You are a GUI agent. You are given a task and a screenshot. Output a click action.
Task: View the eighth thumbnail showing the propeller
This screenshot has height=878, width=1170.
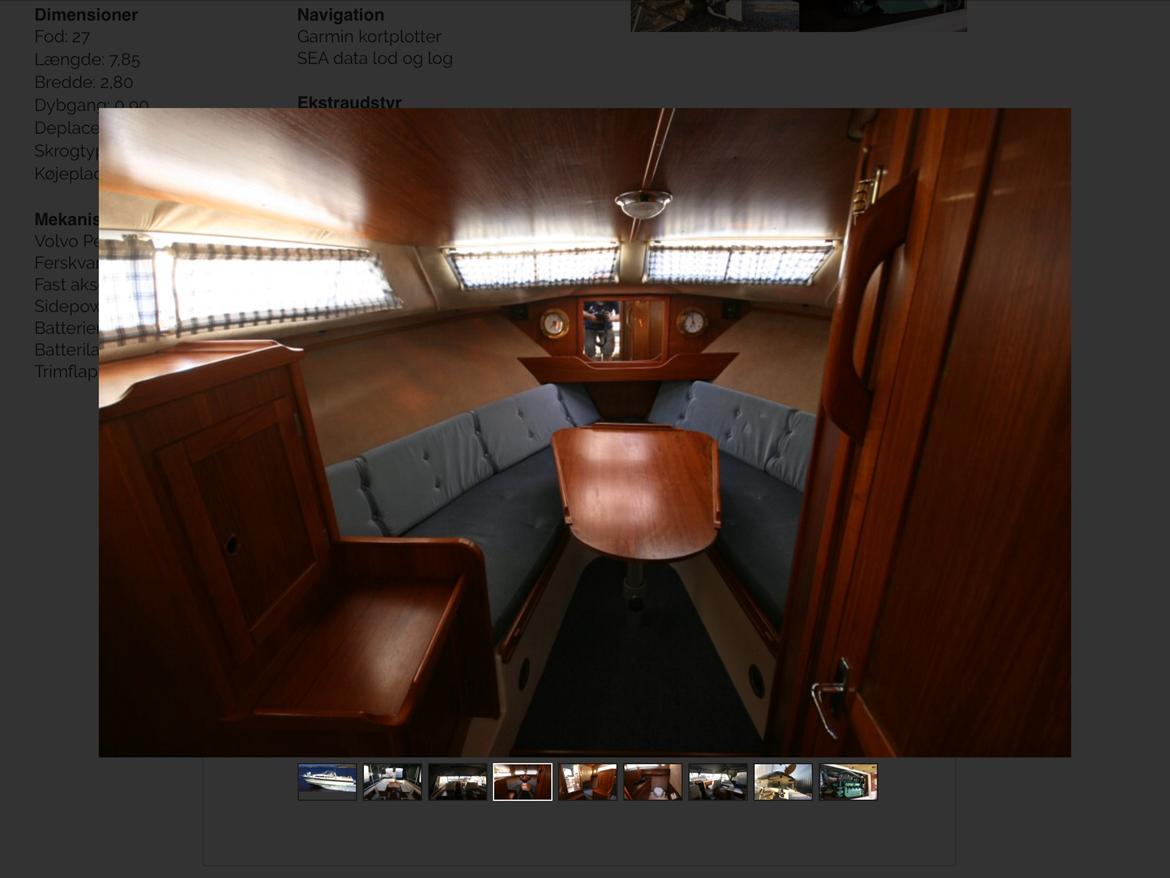click(783, 782)
